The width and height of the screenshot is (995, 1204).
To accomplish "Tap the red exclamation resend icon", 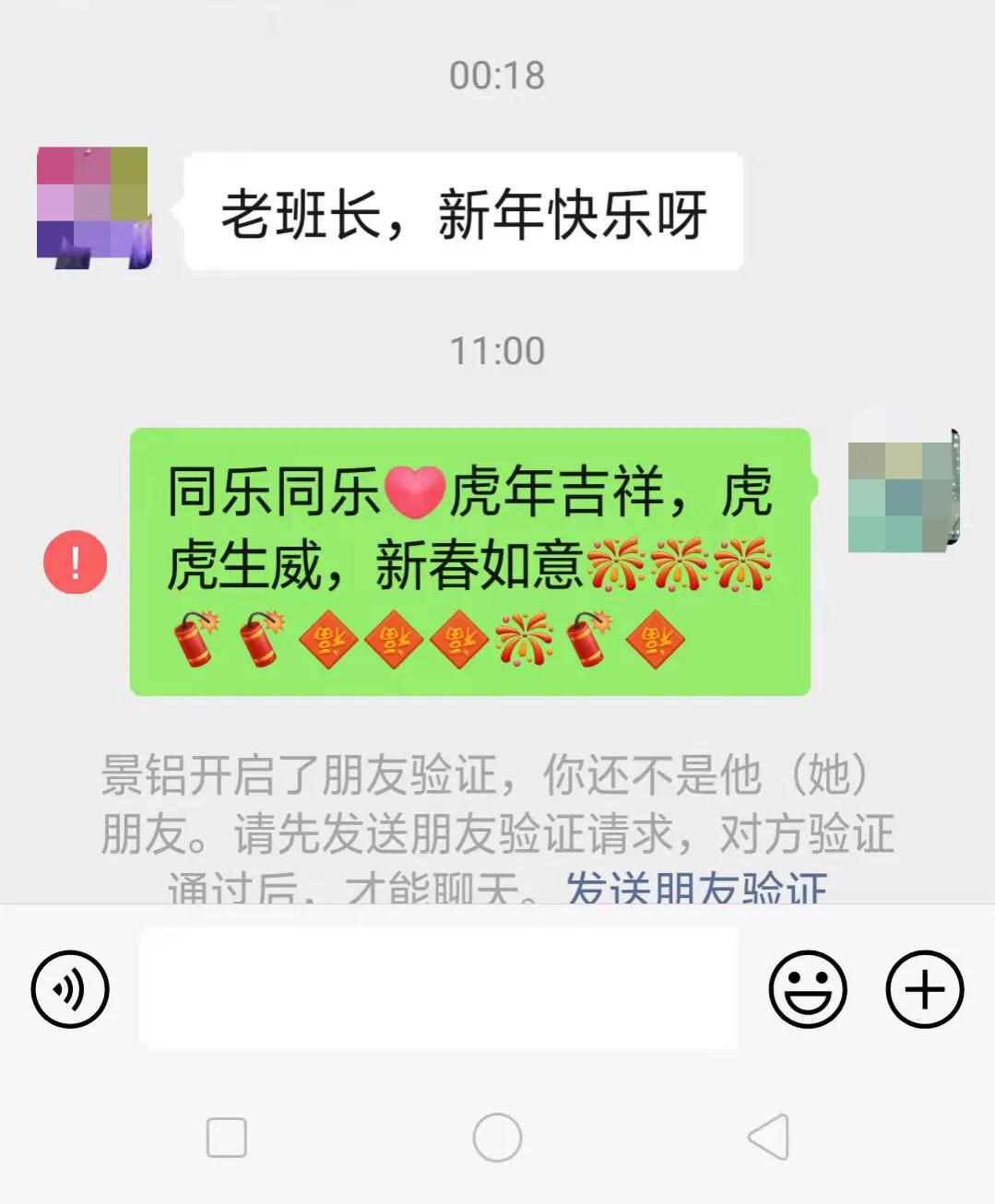I will tap(74, 561).
